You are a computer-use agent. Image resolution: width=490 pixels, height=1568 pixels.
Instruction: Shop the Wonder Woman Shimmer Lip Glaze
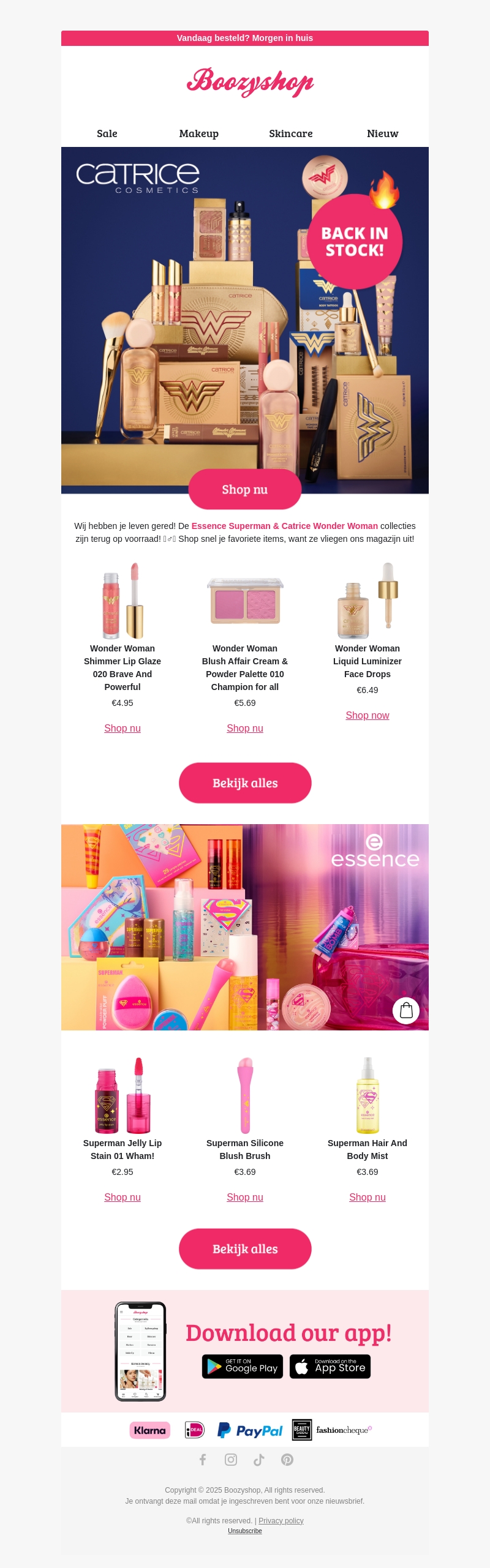[x=123, y=728]
